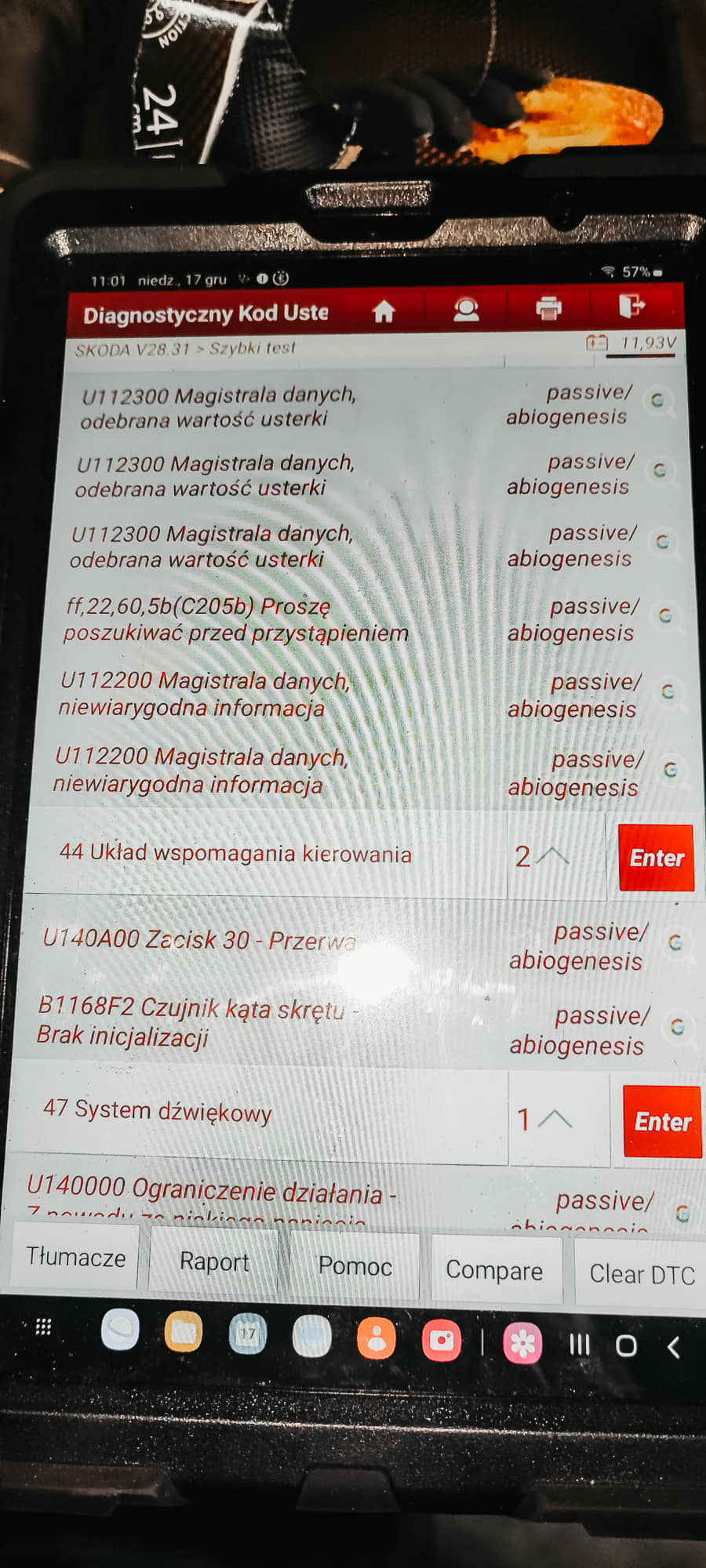Open the Raport button
The width and height of the screenshot is (706, 1568).
pos(214,1261)
